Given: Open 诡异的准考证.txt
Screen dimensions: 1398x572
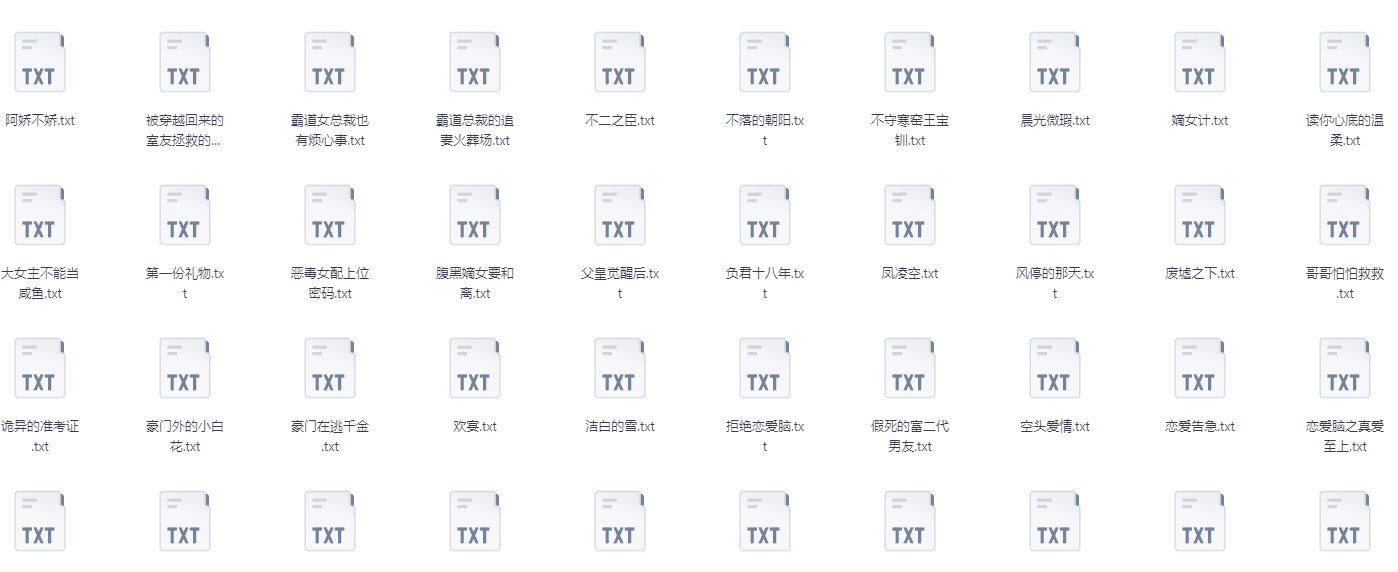Looking at the screenshot, I should coord(40,370).
